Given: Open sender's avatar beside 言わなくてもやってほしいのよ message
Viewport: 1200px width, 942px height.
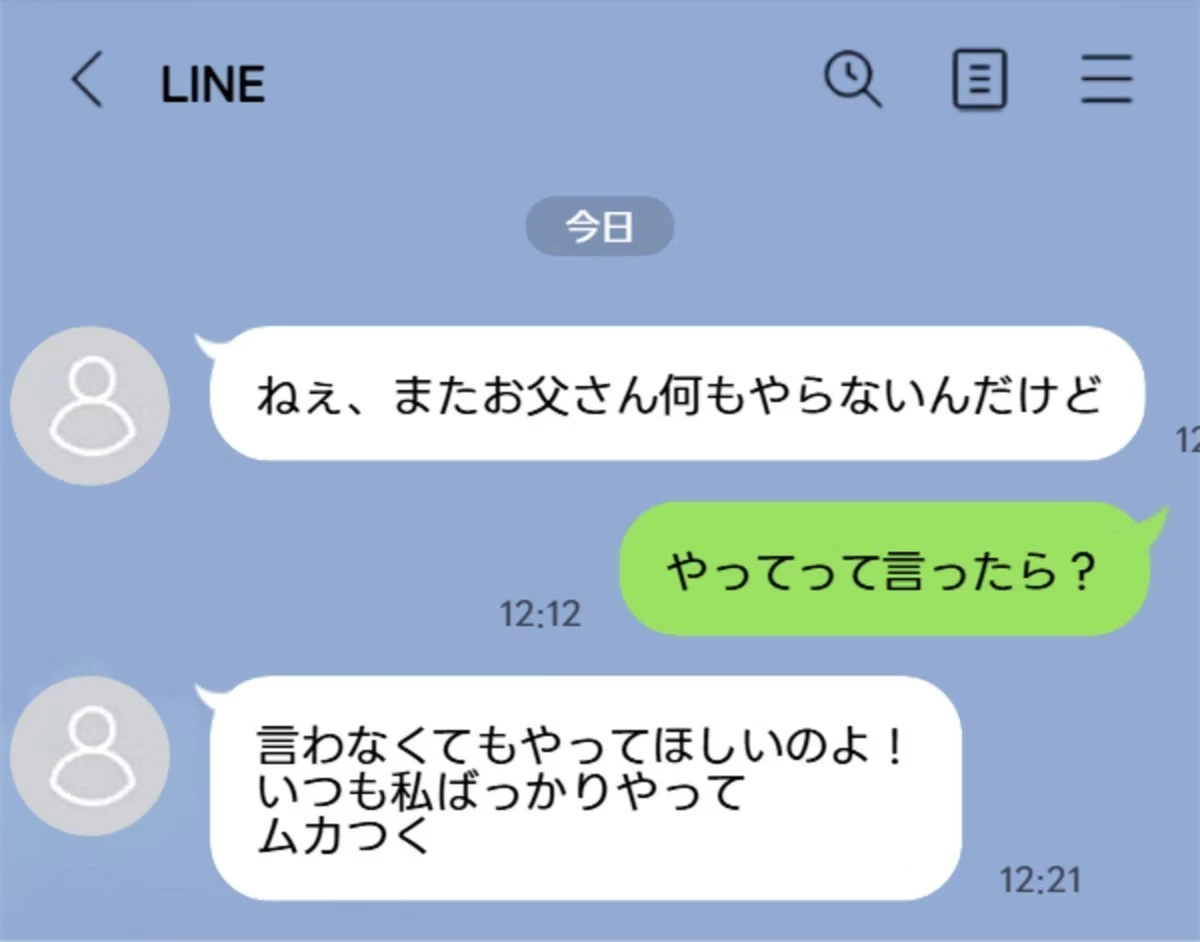Looking at the screenshot, I should 91,756.
